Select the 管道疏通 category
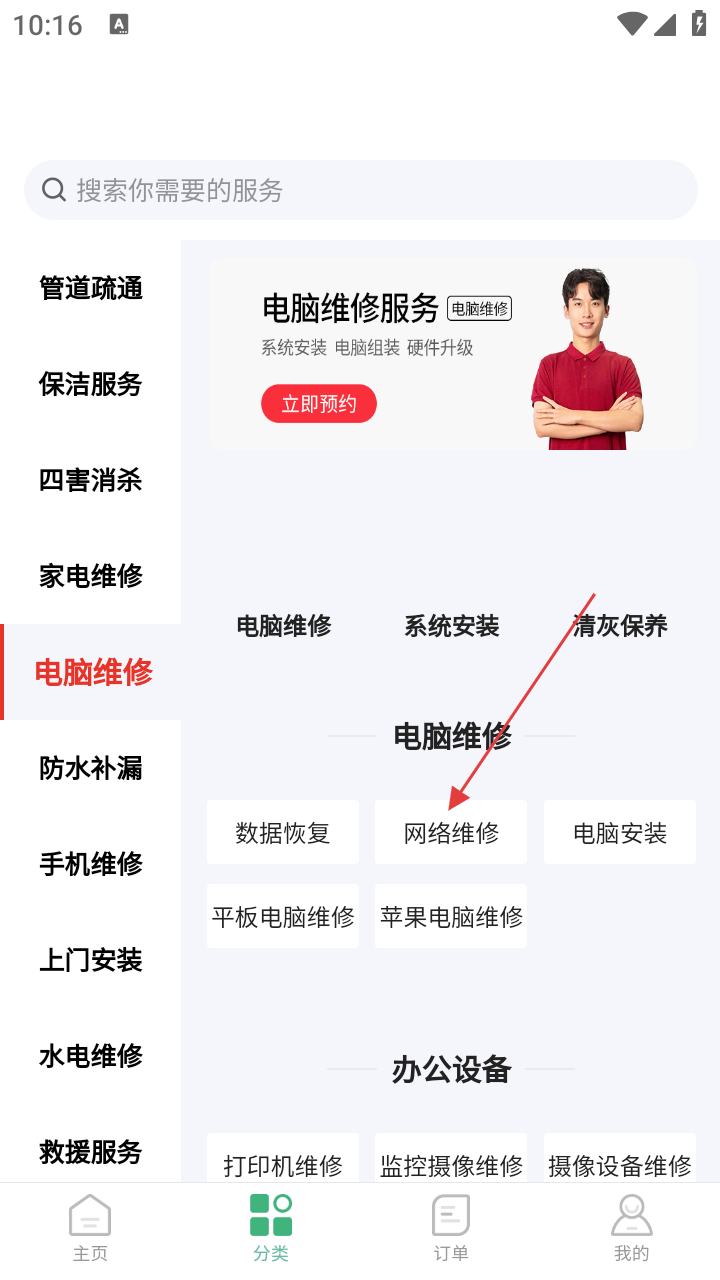The height and width of the screenshot is (1280, 720). tap(91, 288)
